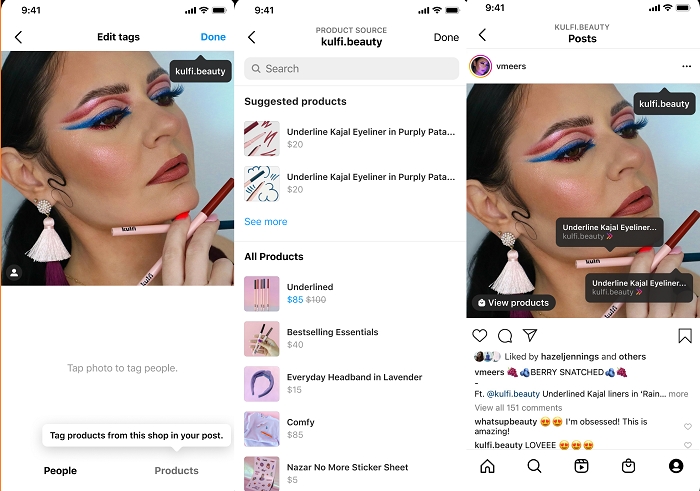Viewport: 700px width, 491px height.
Task: Open comments on the vmeers post
Action: click(x=505, y=336)
